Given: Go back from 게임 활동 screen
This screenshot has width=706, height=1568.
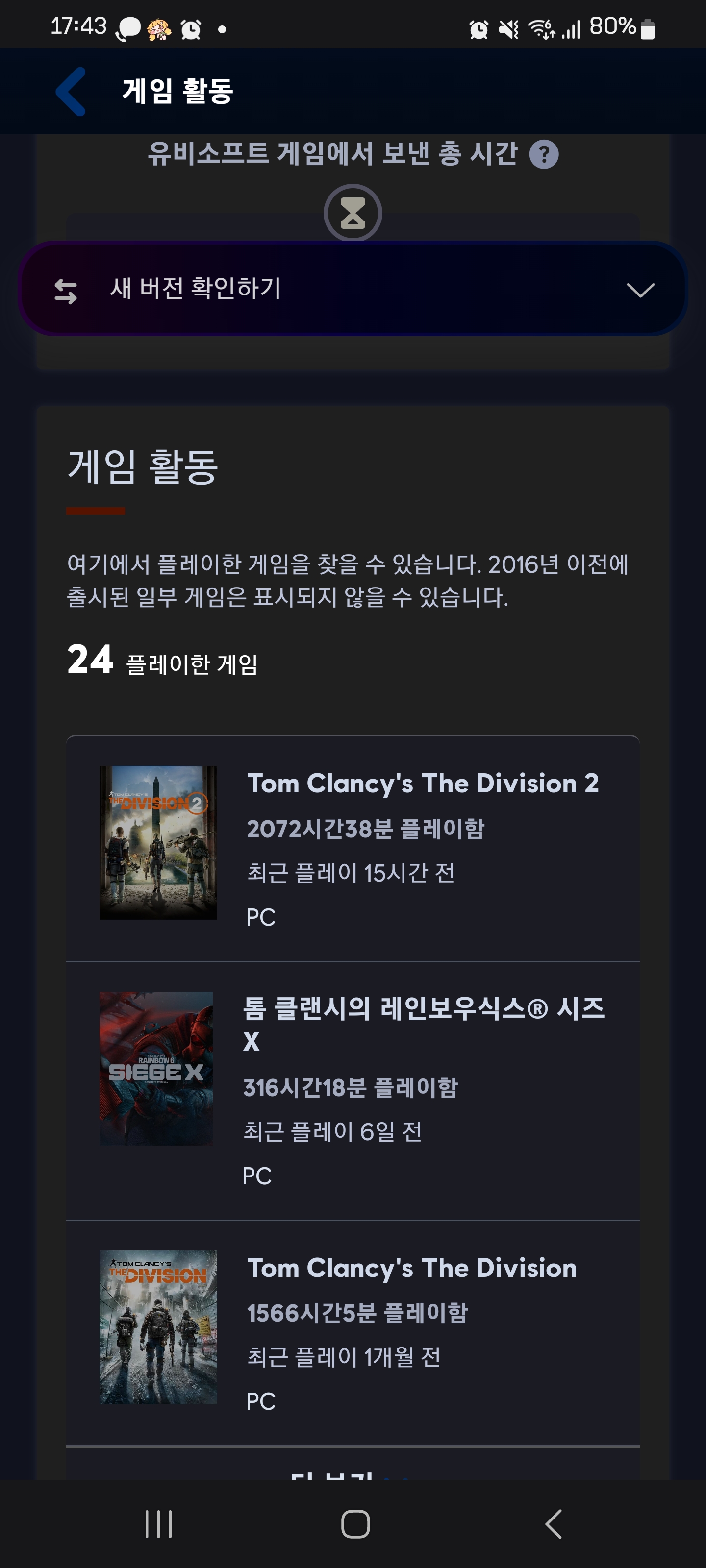Looking at the screenshot, I should [71, 91].
